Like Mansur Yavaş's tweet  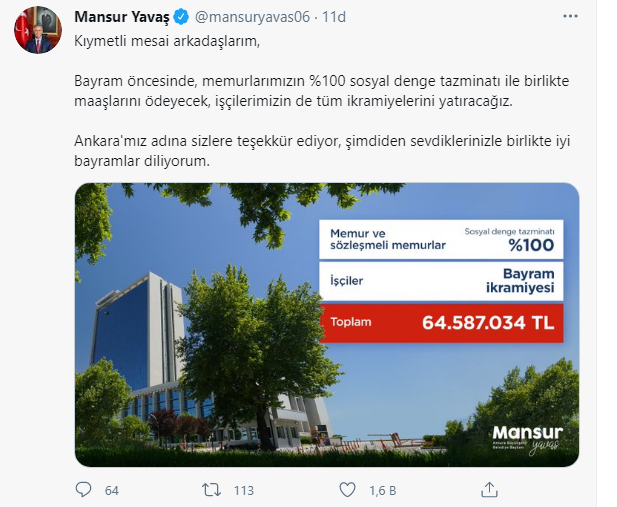(347, 490)
